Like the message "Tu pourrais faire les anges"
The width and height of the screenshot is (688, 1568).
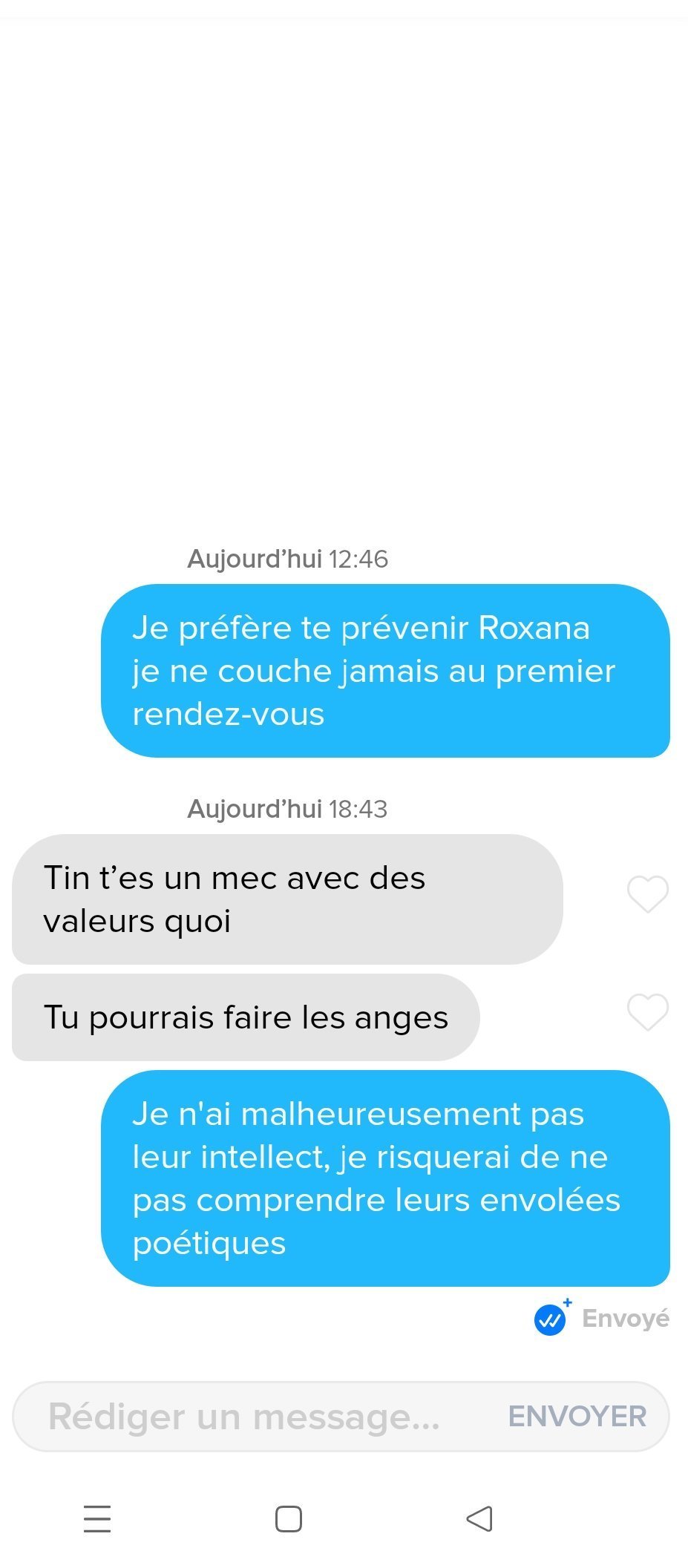(648, 1012)
